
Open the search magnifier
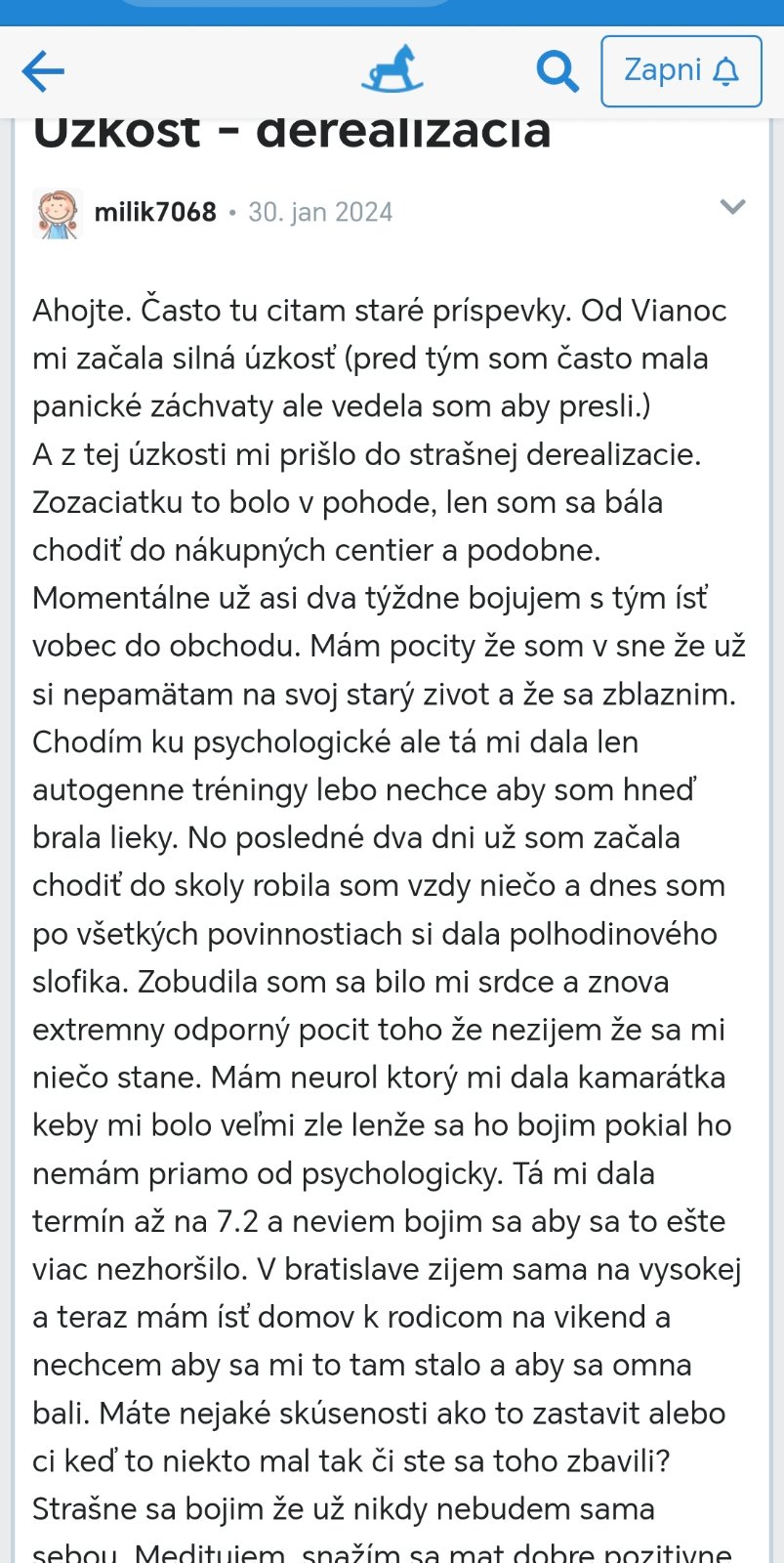(557, 71)
